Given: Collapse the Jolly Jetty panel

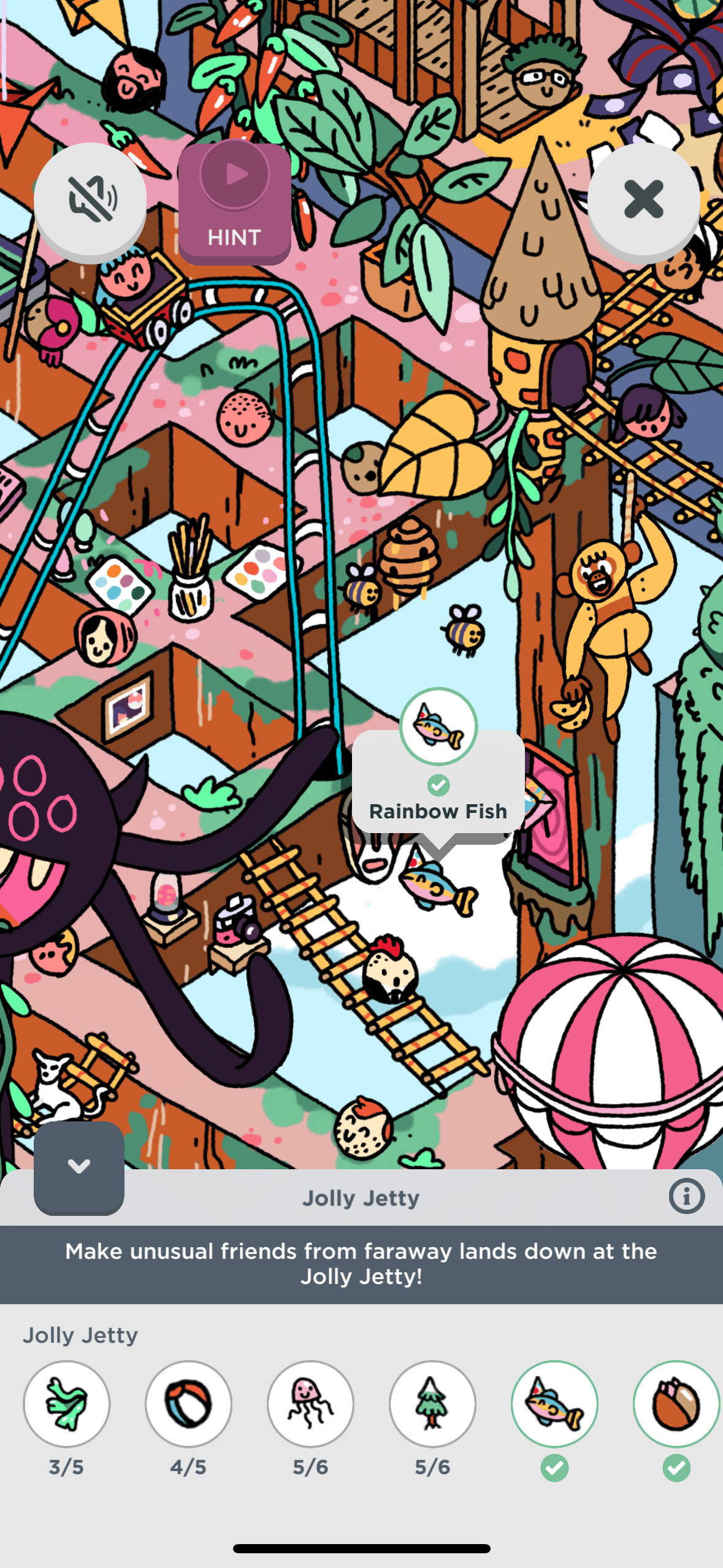Looking at the screenshot, I should (79, 1166).
